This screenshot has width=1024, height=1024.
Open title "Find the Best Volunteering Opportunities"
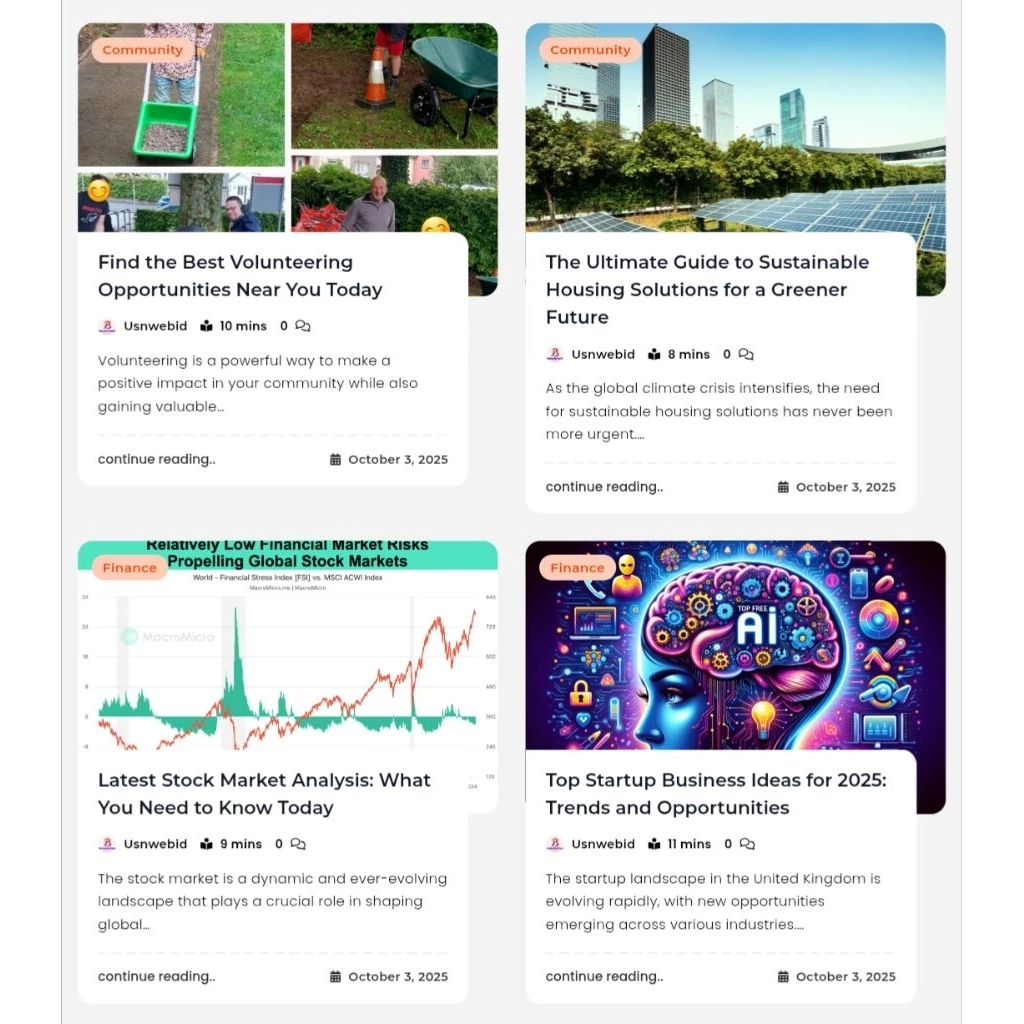point(240,276)
